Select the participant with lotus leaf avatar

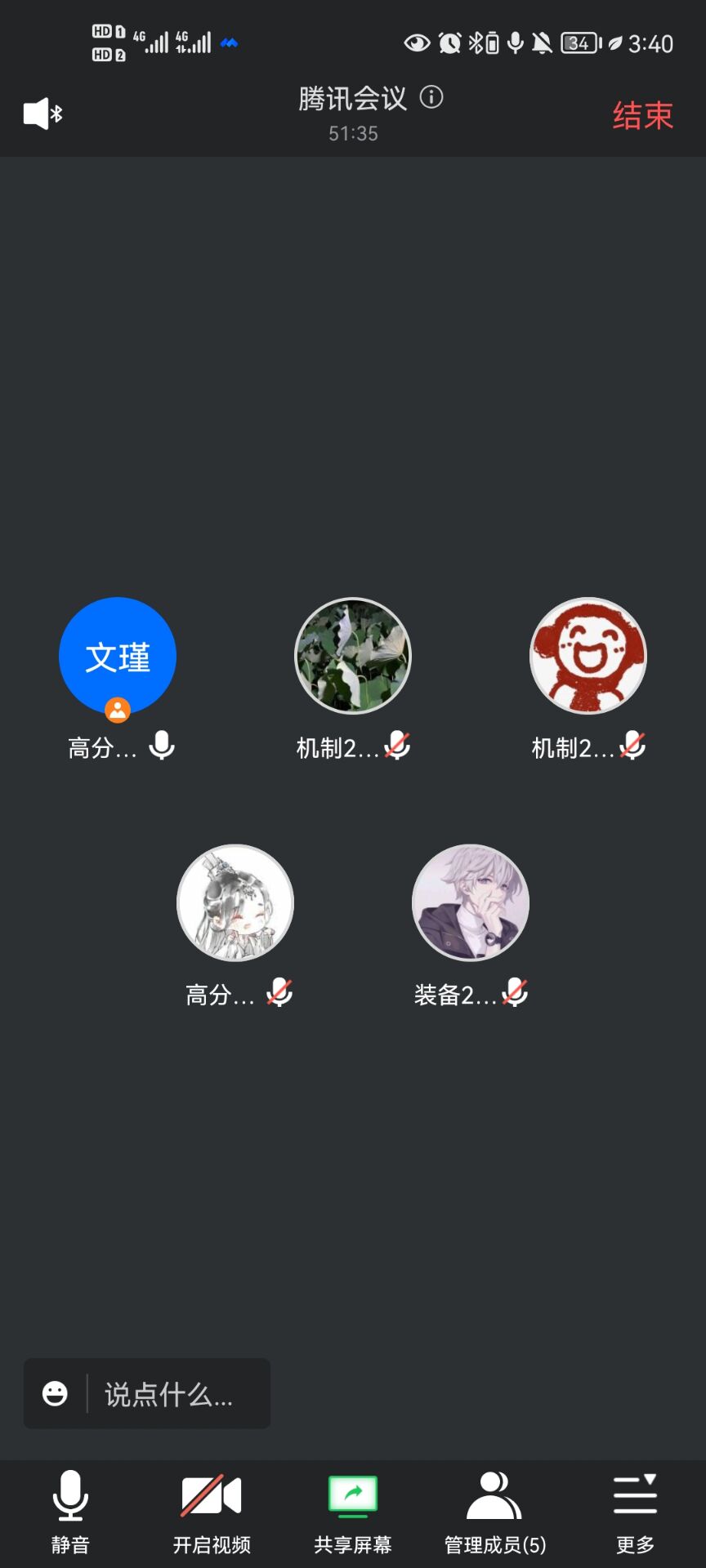pyautogui.click(x=353, y=656)
